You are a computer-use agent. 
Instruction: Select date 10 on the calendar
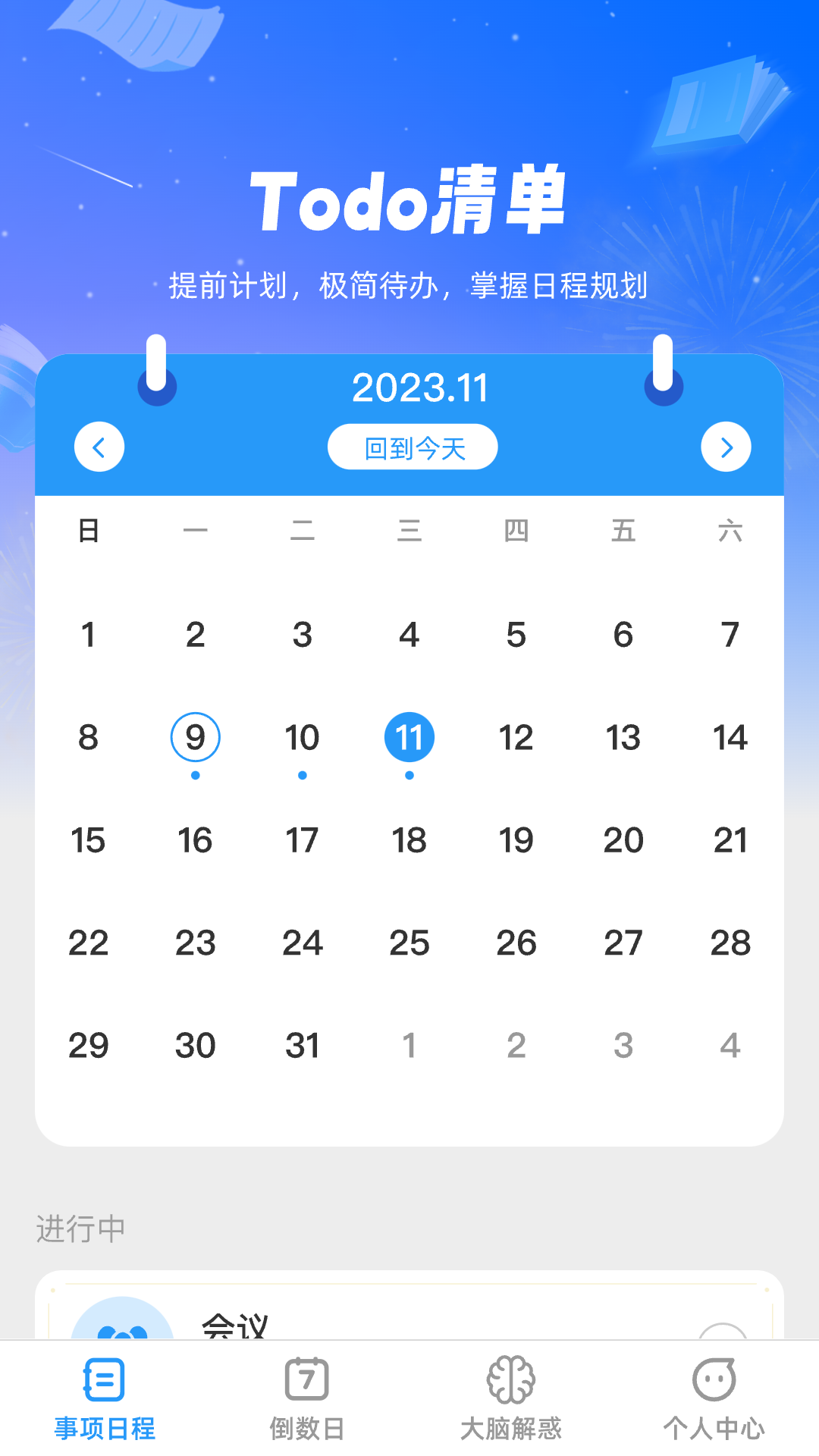[302, 737]
